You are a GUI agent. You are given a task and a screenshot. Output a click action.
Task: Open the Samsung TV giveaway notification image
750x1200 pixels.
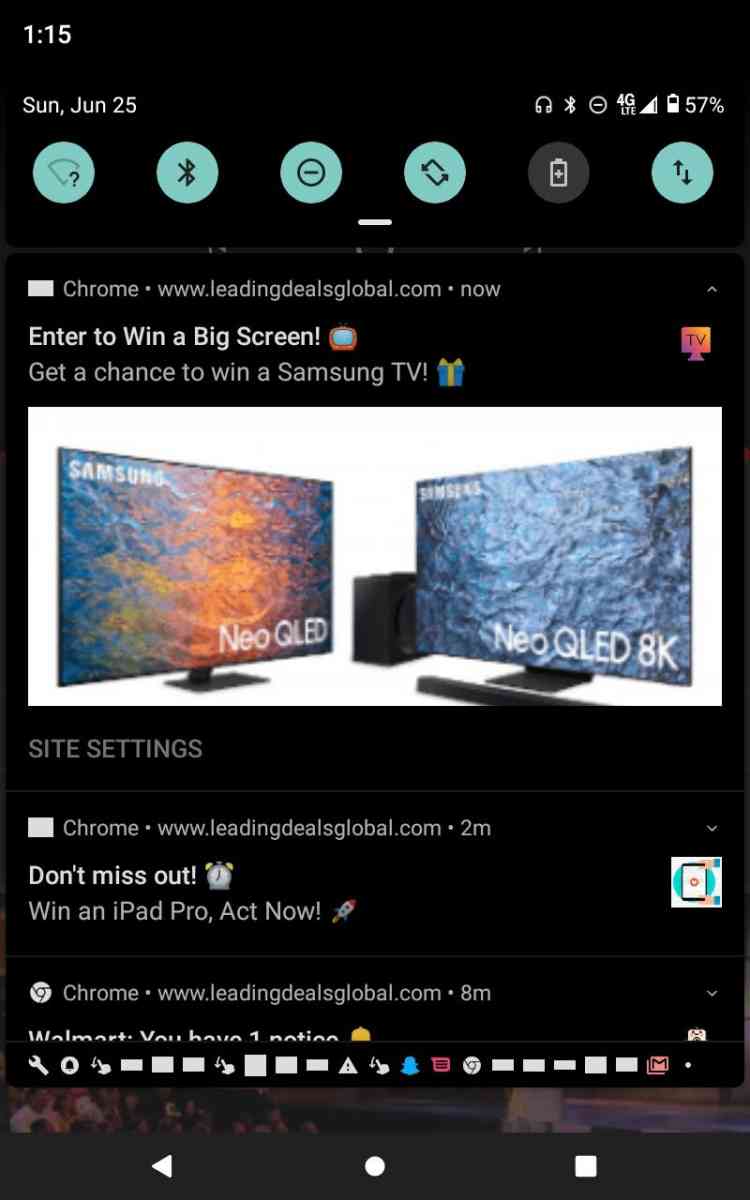[x=374, y=556]
